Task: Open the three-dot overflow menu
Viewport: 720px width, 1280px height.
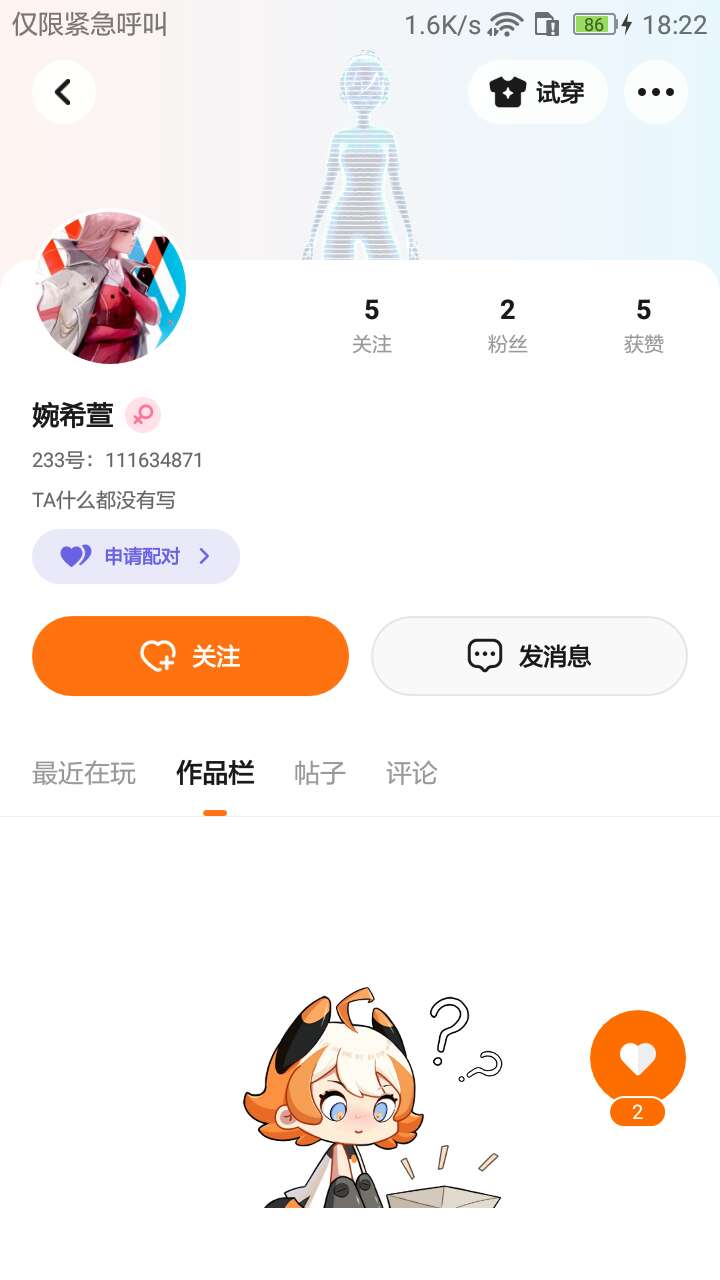Action: coord(655,92)
